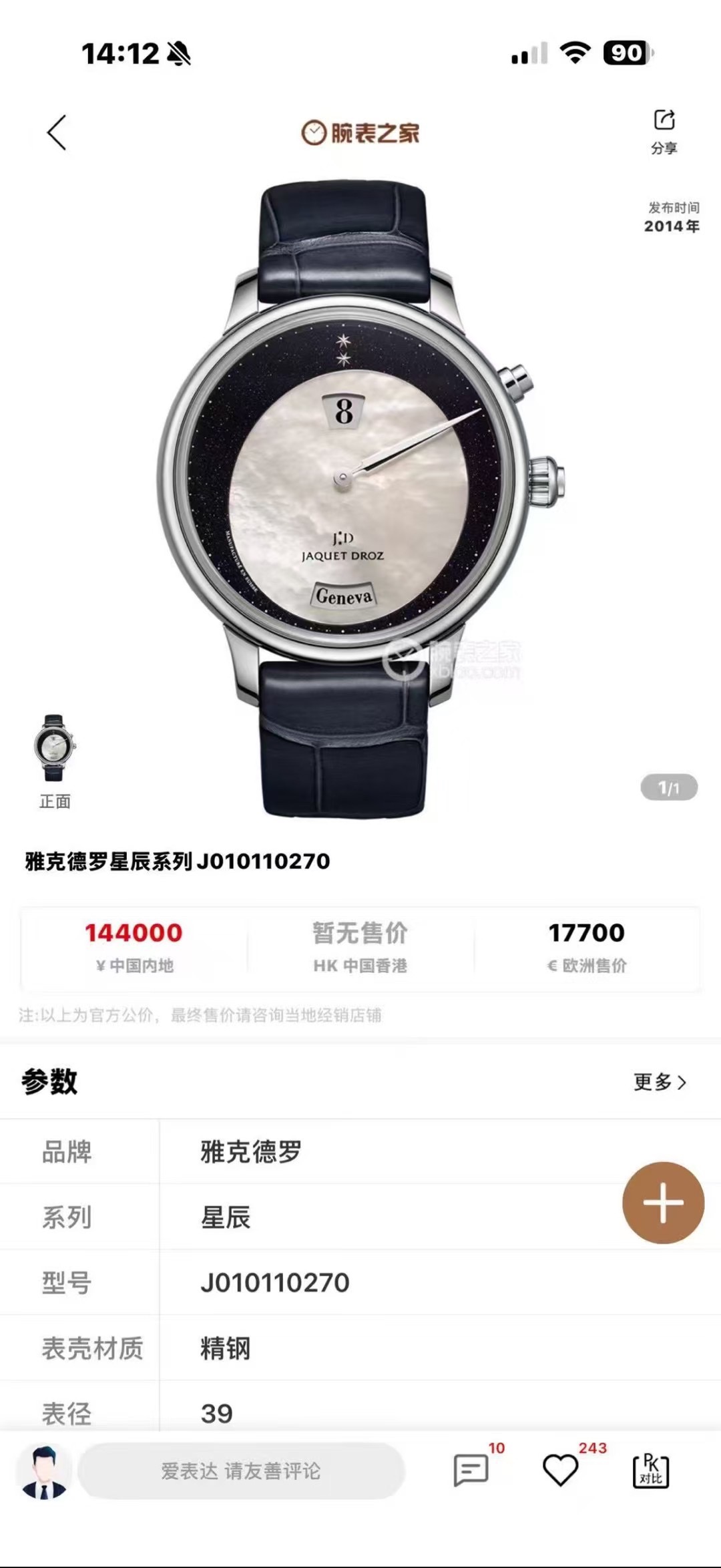Open the comment input field
Screen dimensions: 721x1568
click(x=240, y=1471)
